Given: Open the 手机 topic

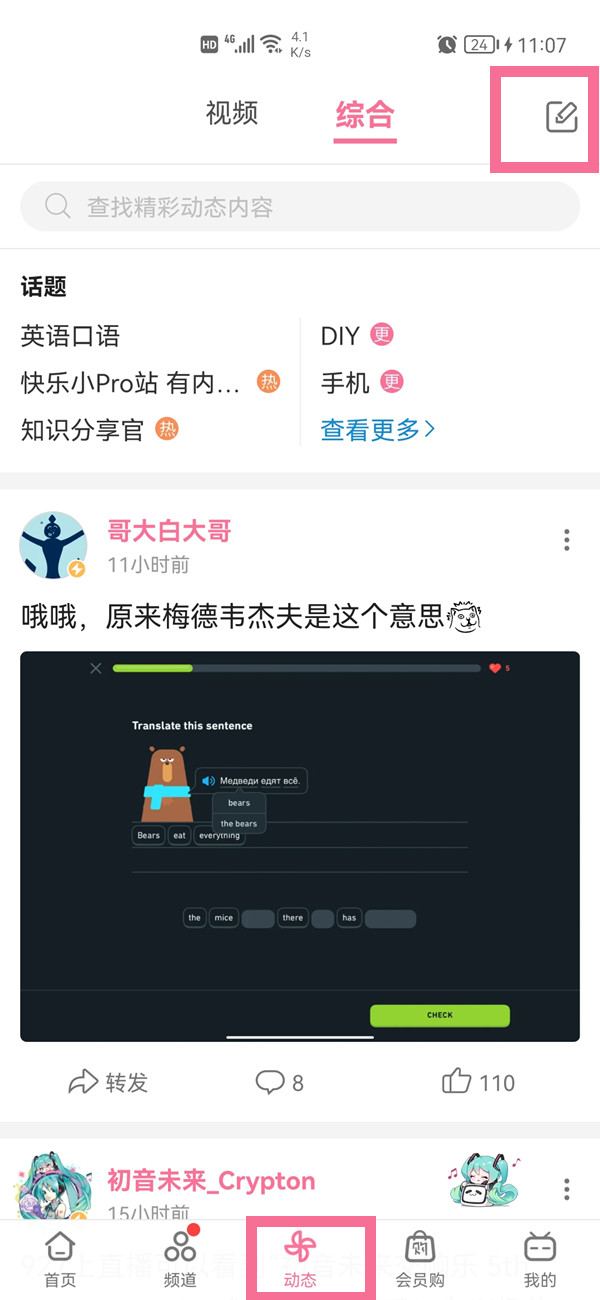Looking at the screenshot, I should (346, 382).
